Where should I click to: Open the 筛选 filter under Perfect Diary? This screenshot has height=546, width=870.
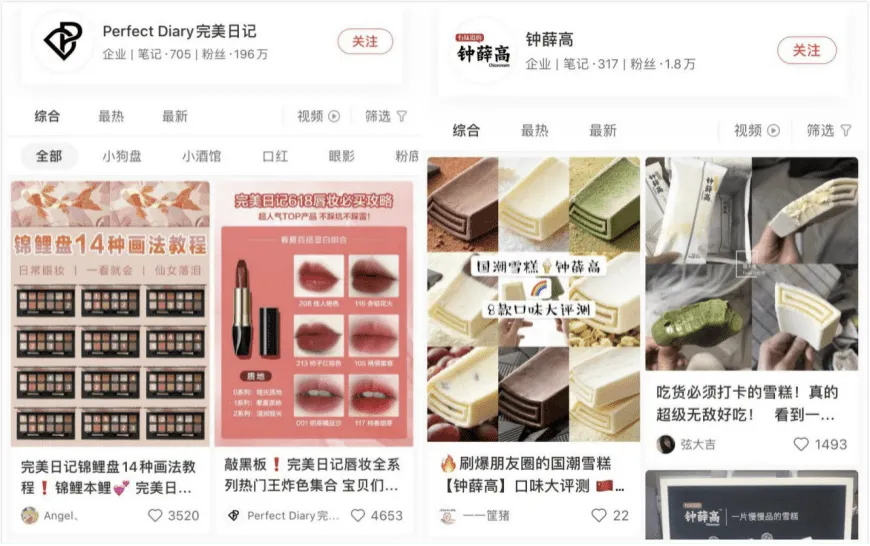pyautogui.click(x=386, y=116)
